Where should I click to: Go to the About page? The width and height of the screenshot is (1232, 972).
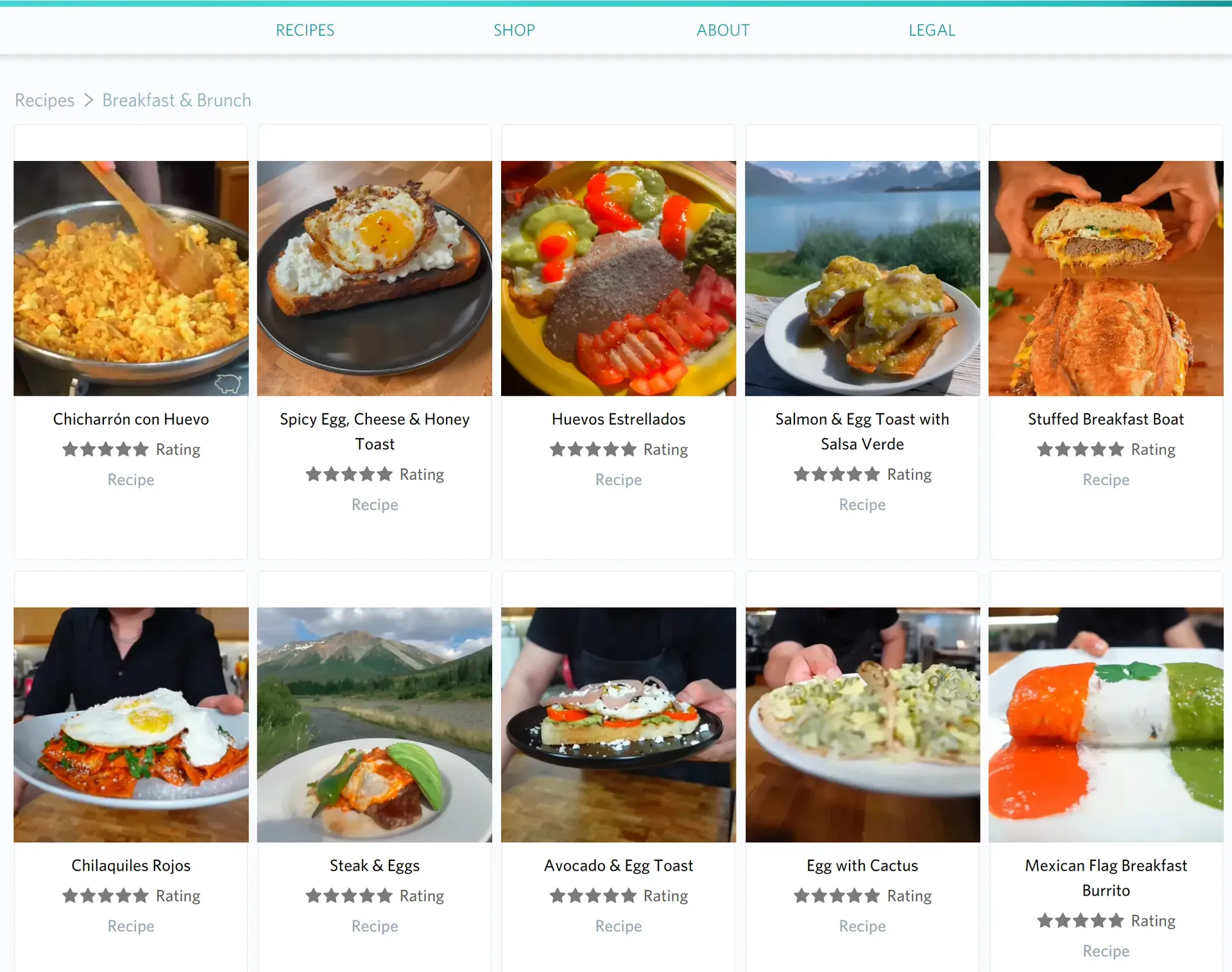[x=723, y=30]
